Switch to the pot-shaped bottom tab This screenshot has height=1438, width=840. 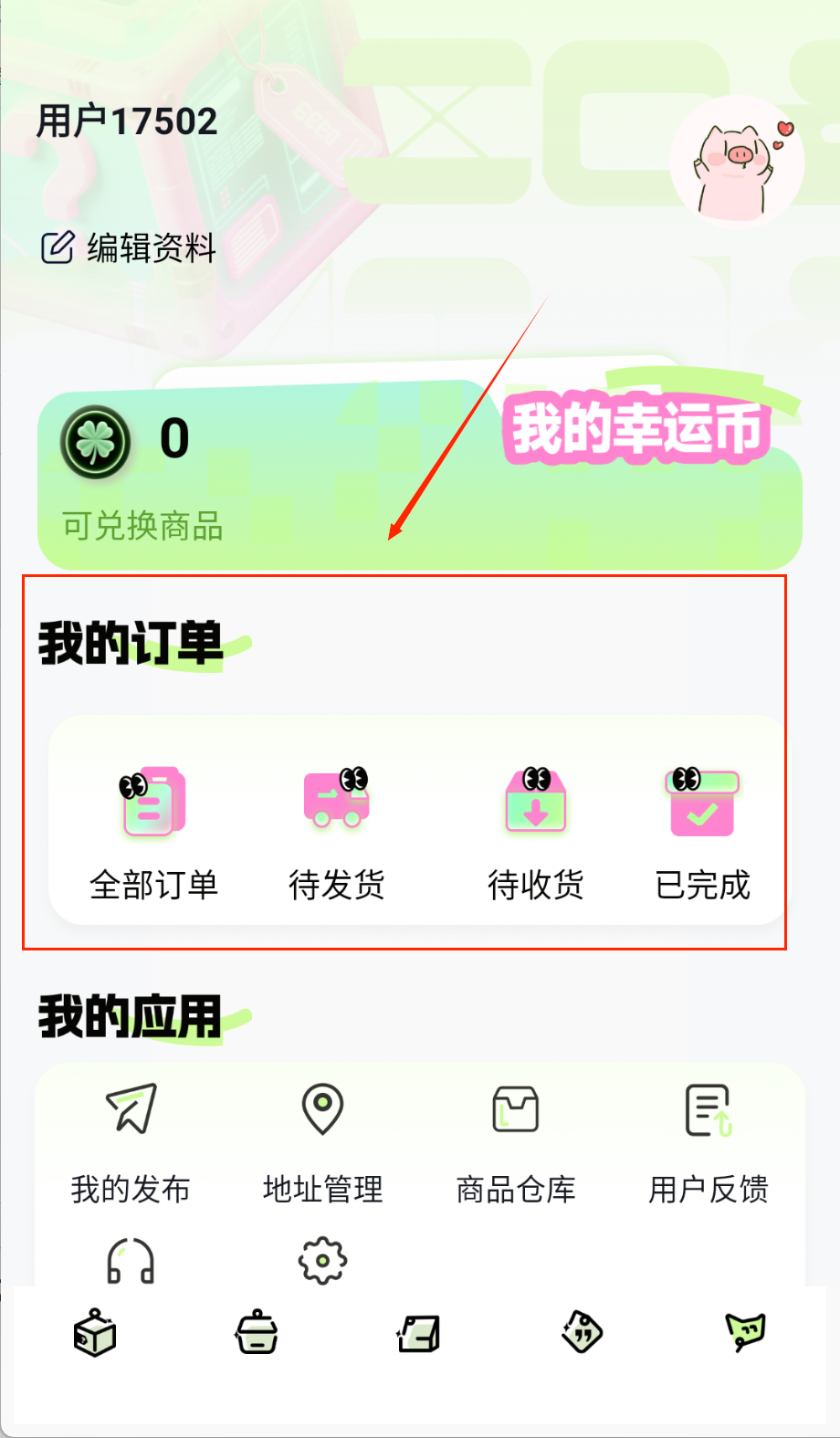[x=257, y=1334]
